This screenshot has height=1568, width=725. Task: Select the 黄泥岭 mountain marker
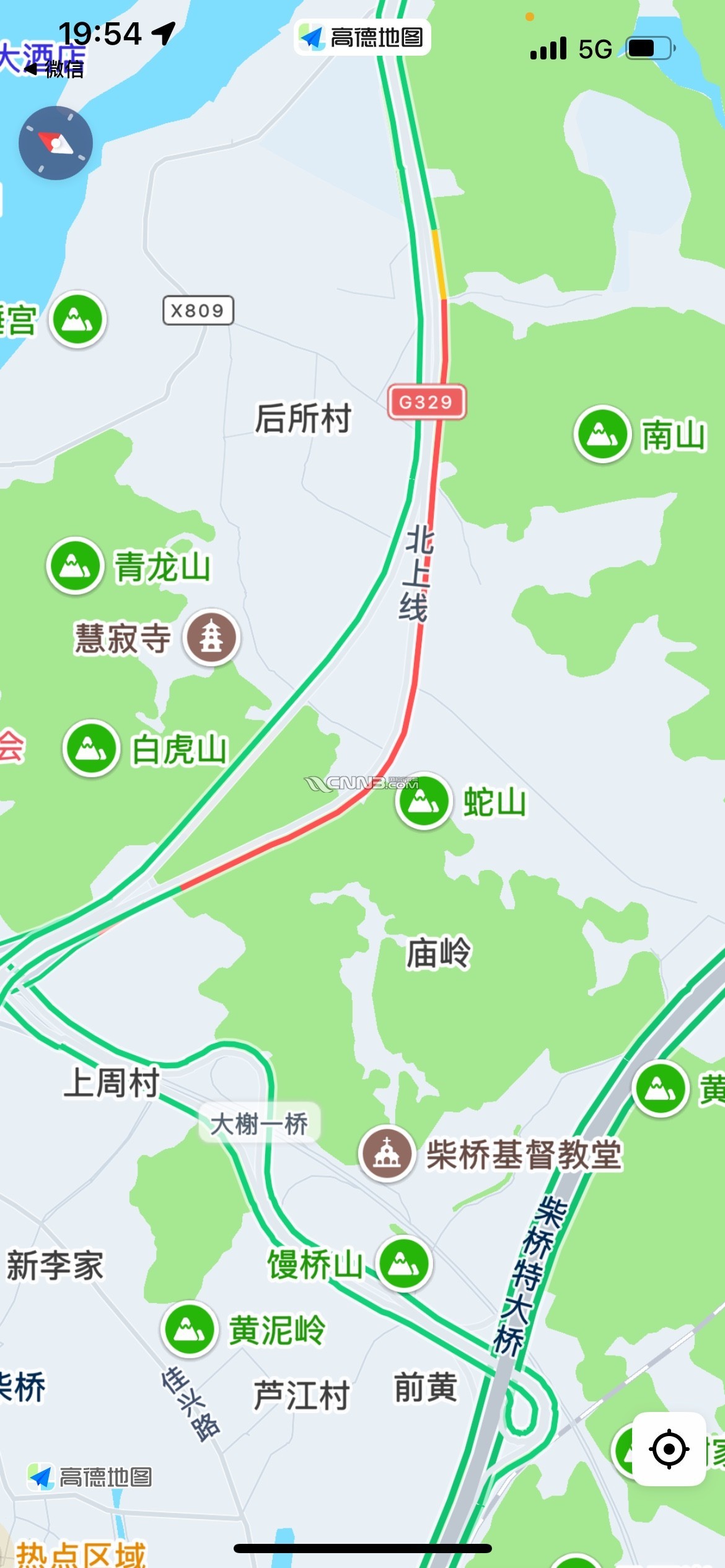pos(189,1329)
